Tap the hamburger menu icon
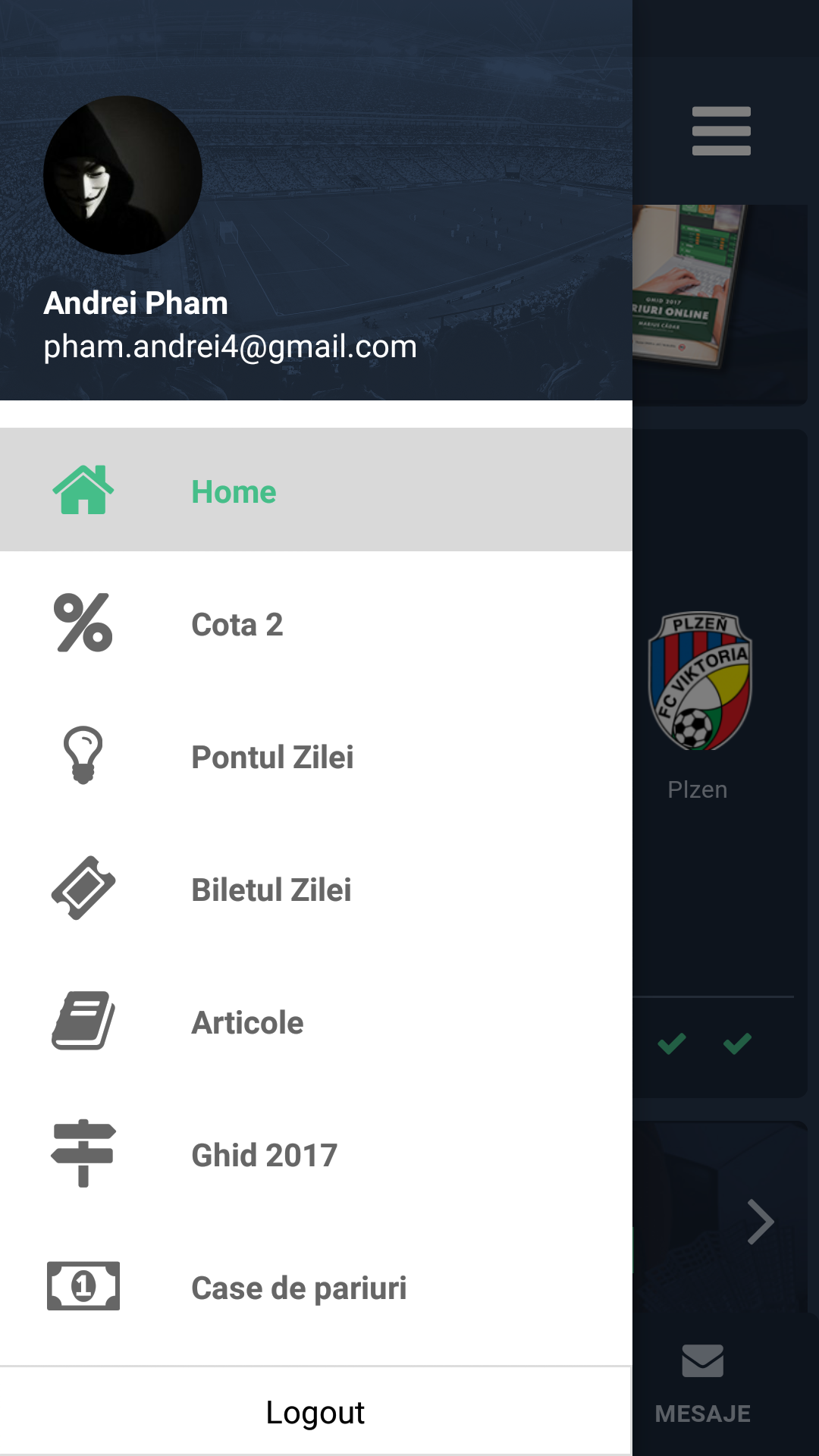Screen dimensions: 819x1456 coord(721,131)
